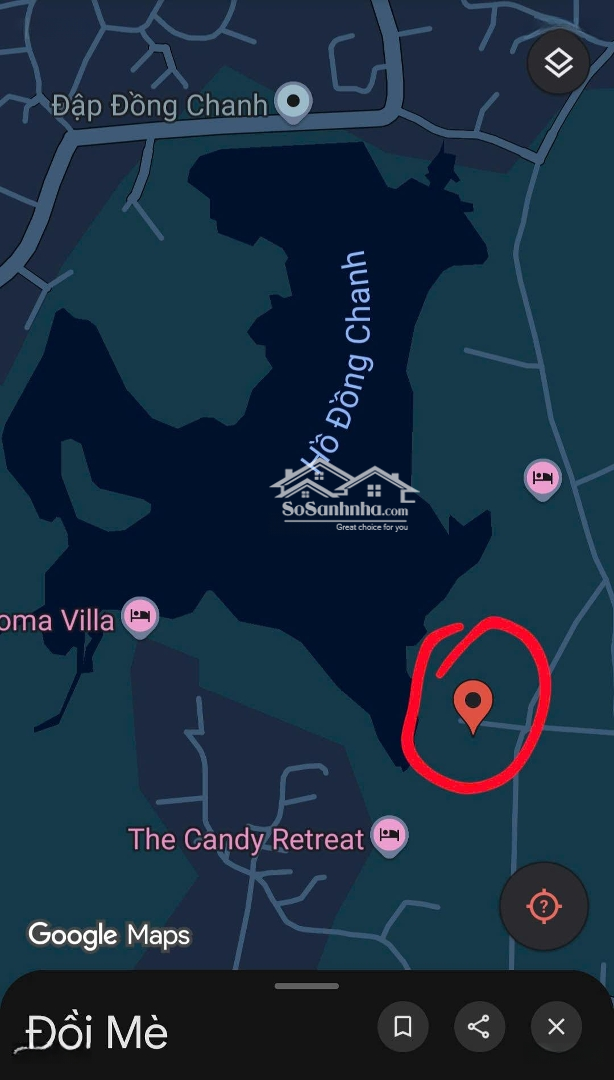The width and height of the screenshot is (614, 1080).
Task: Save Đồi Mè with the bookmark icon
Action: point(403,1026)
